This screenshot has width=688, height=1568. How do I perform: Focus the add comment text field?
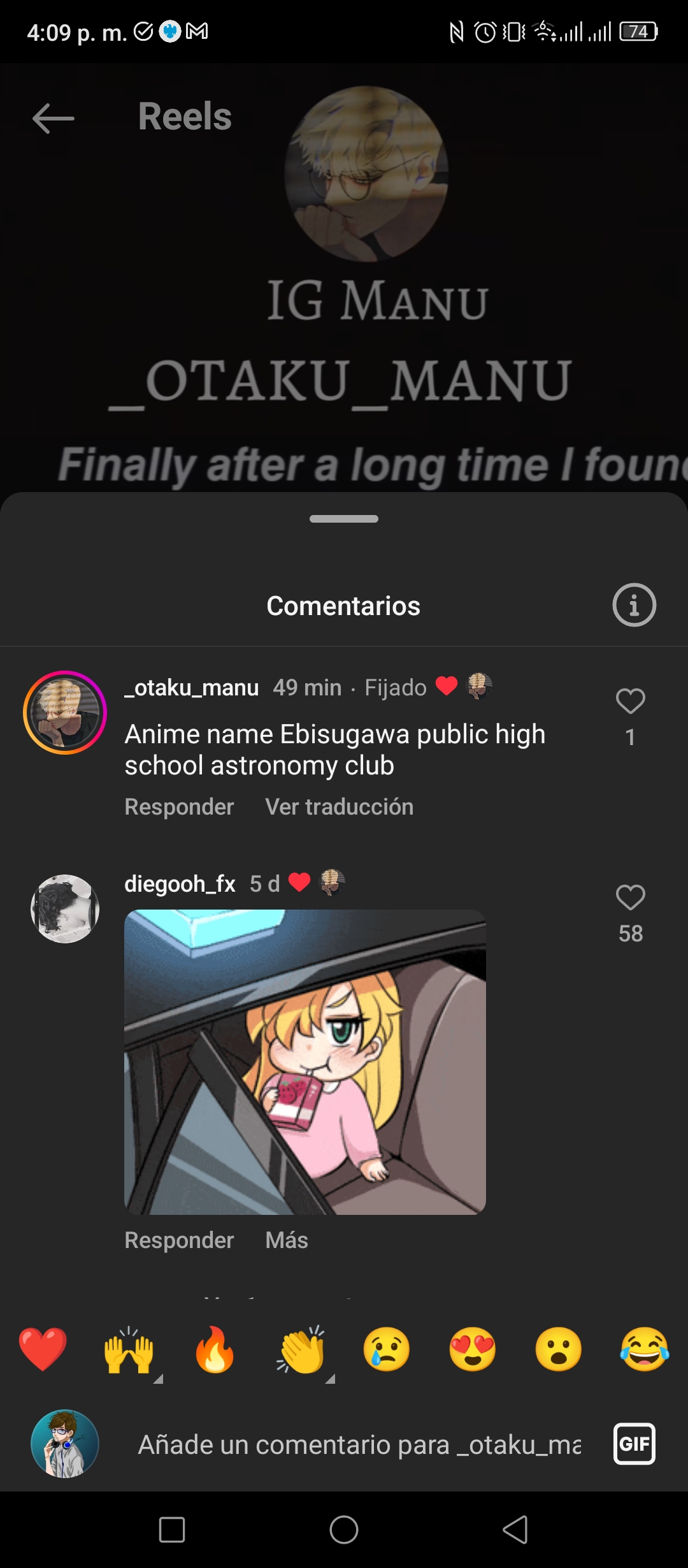pyautogui.click(x=360, y=1444)
